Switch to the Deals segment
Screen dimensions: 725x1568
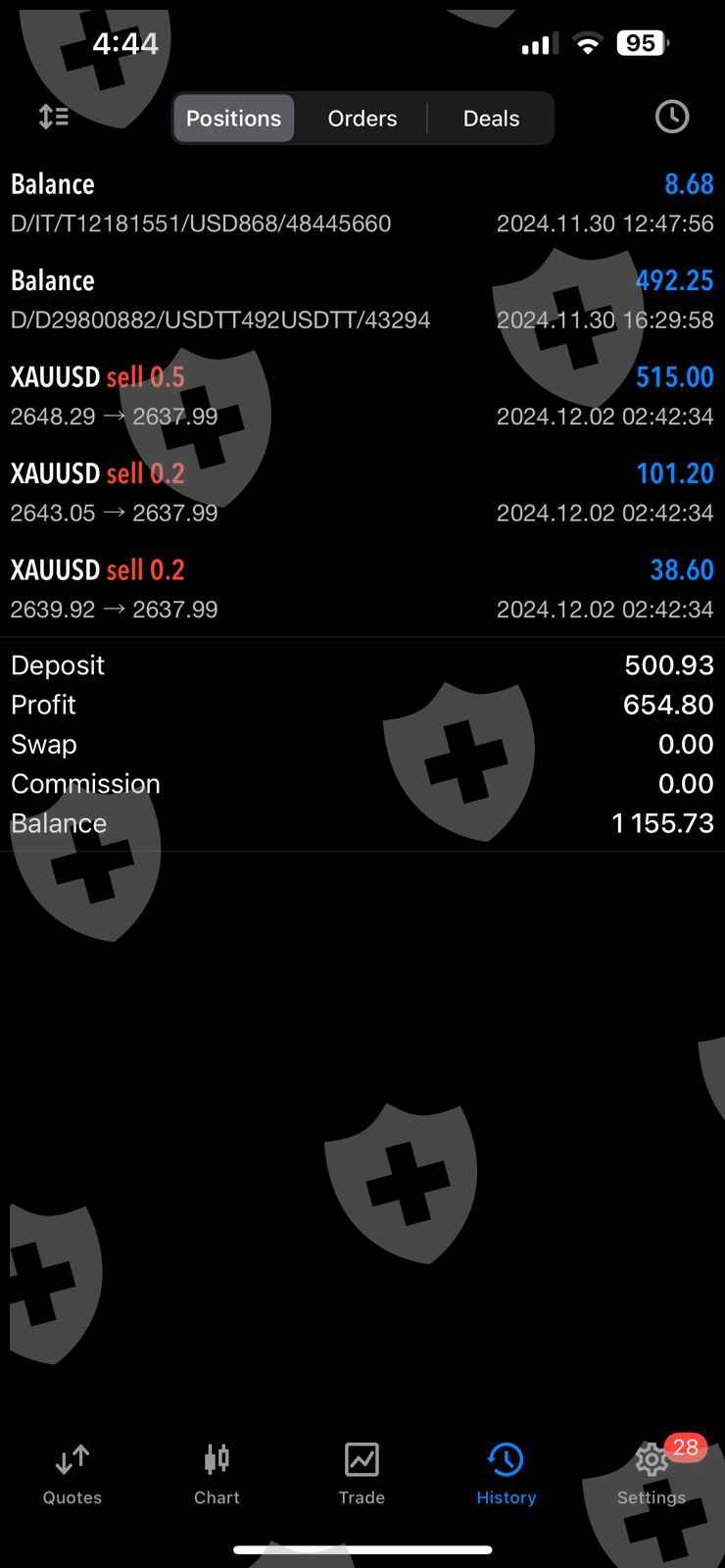(491, 119)
